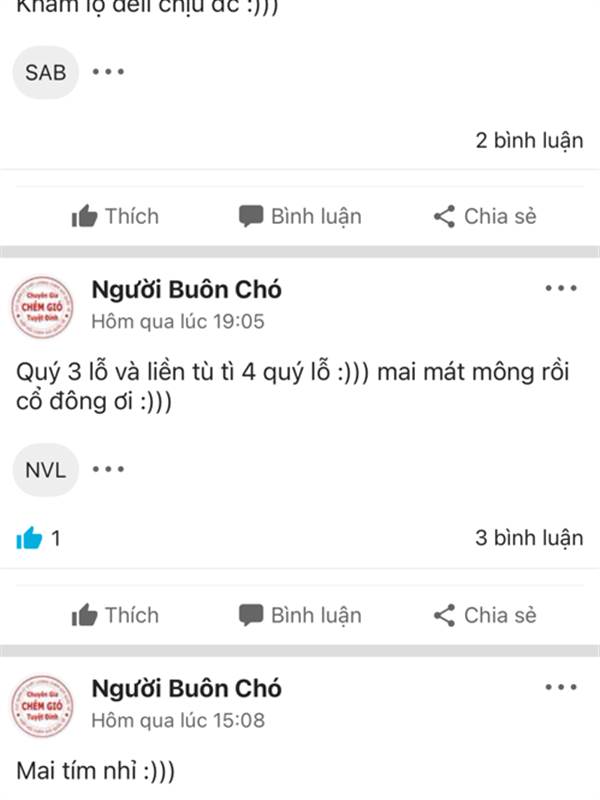
Task: Like the post tagged NVL
Action: point(115,615)
